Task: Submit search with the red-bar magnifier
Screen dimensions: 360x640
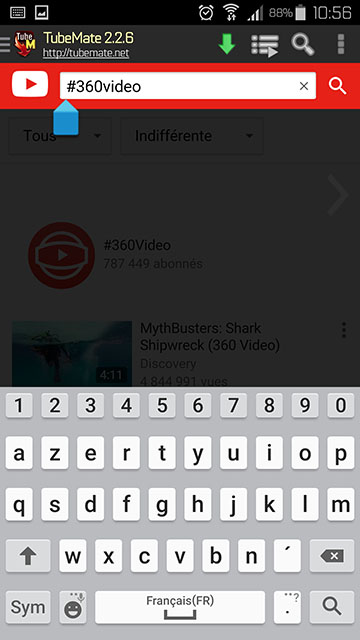Action: tap(338, 86)
